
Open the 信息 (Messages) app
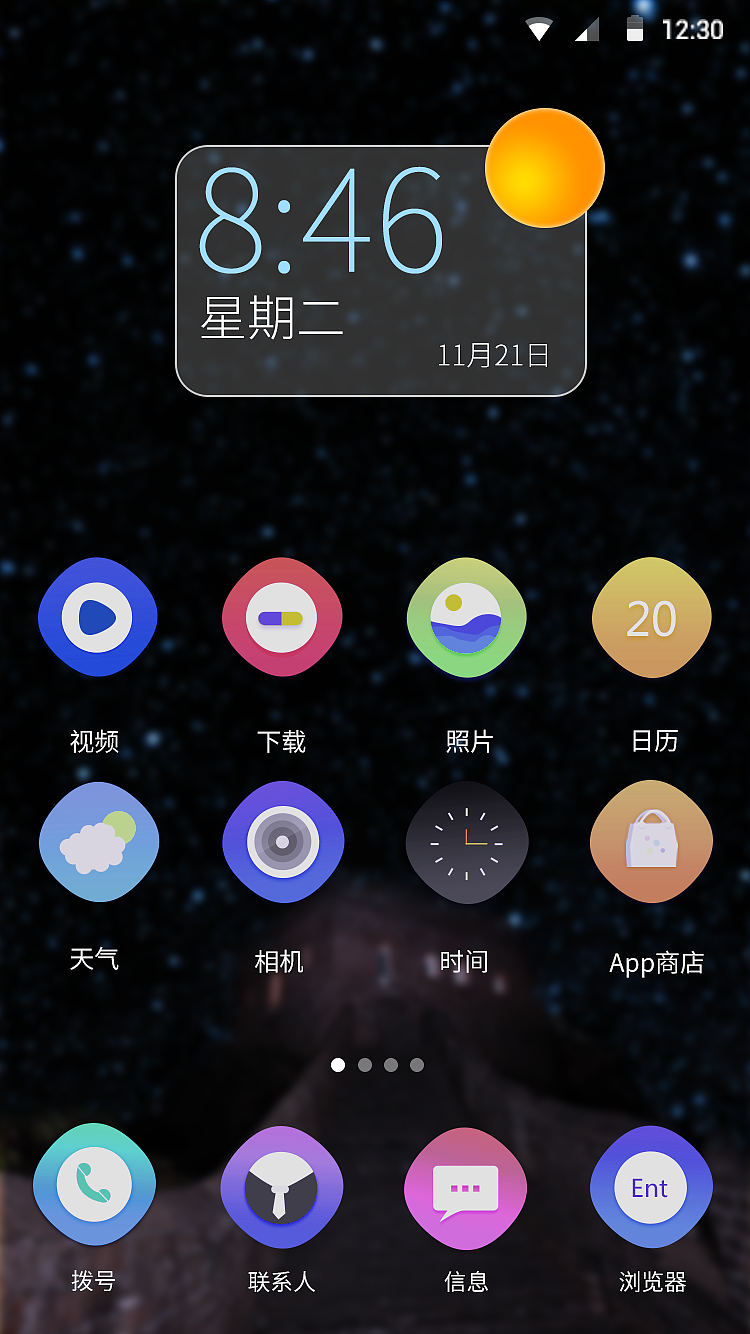[466, 1187]
